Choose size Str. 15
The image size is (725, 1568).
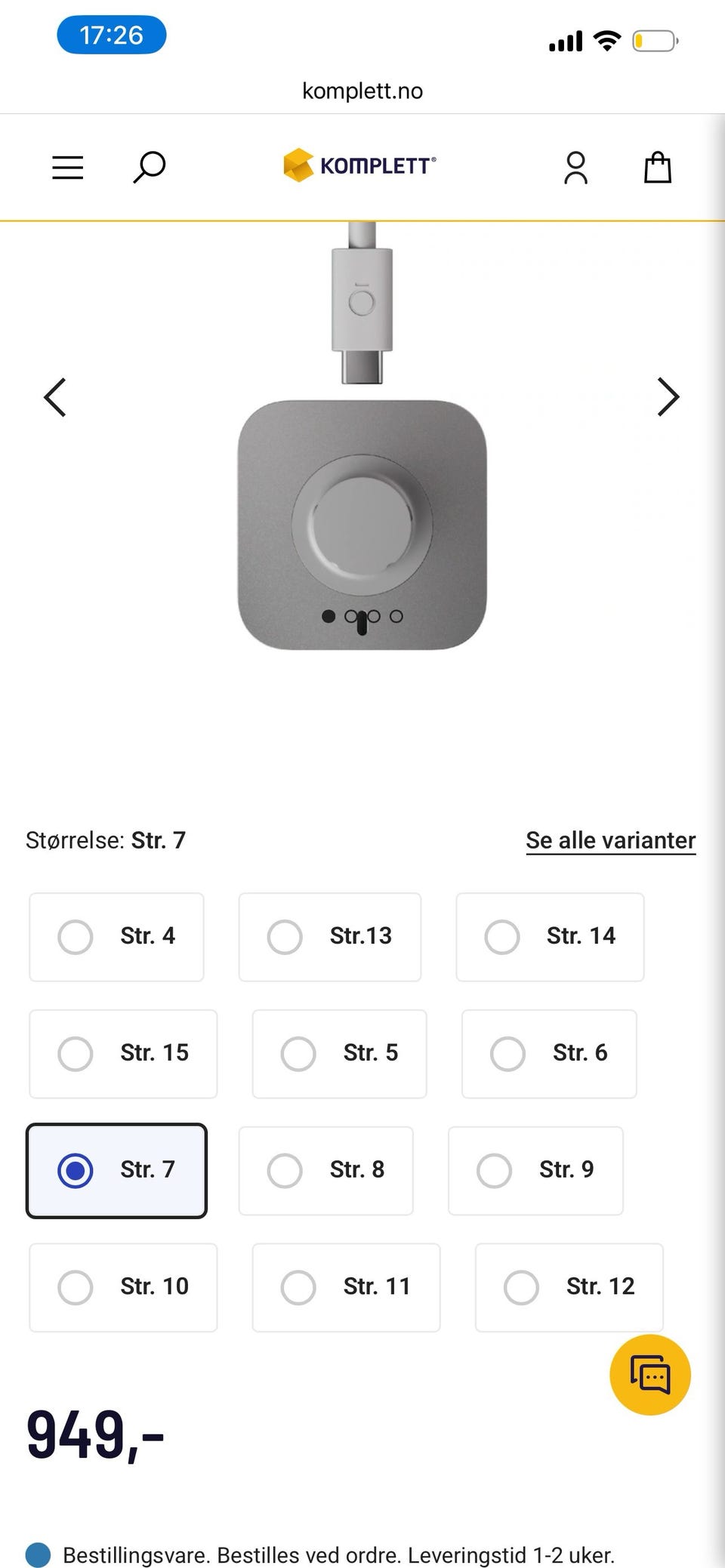[123, 1054]
